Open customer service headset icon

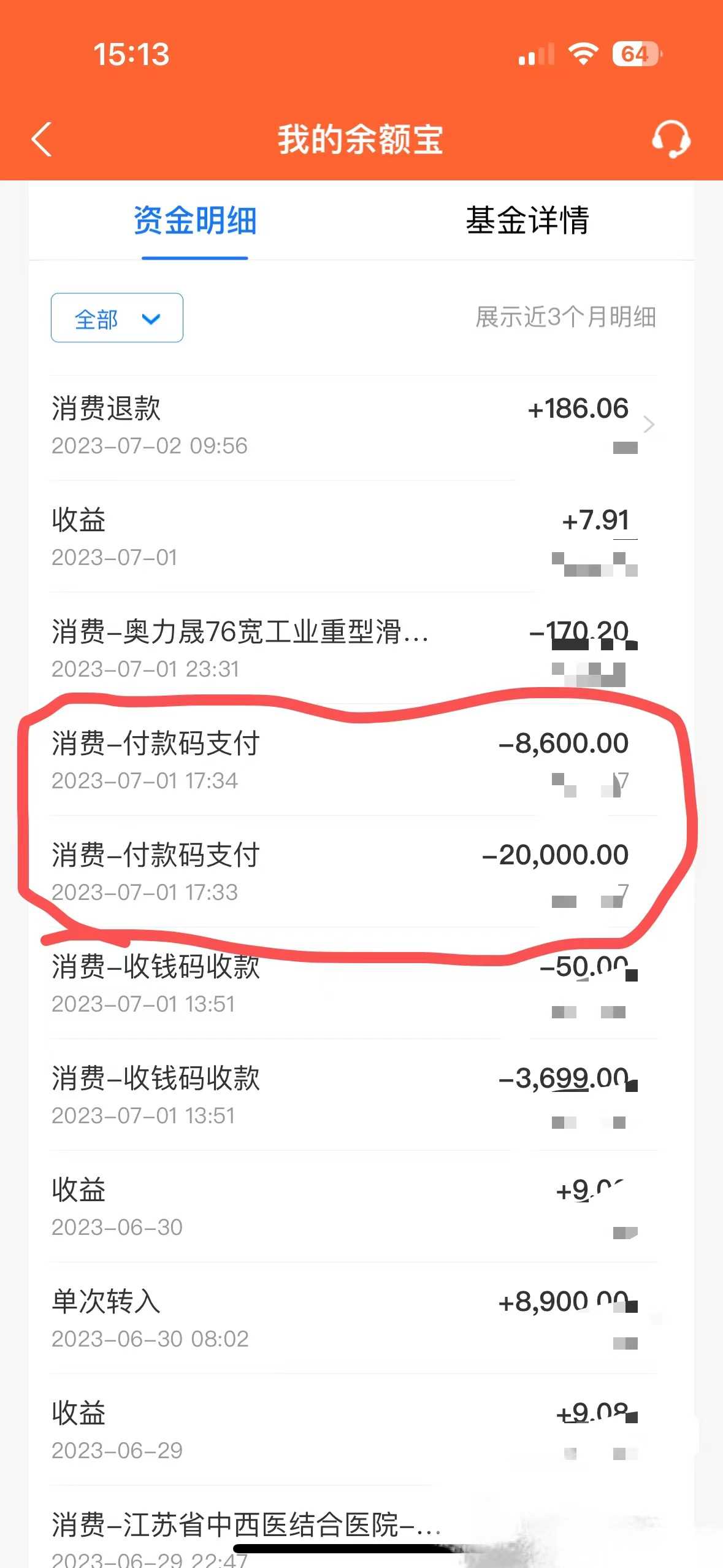click(670, 139)
